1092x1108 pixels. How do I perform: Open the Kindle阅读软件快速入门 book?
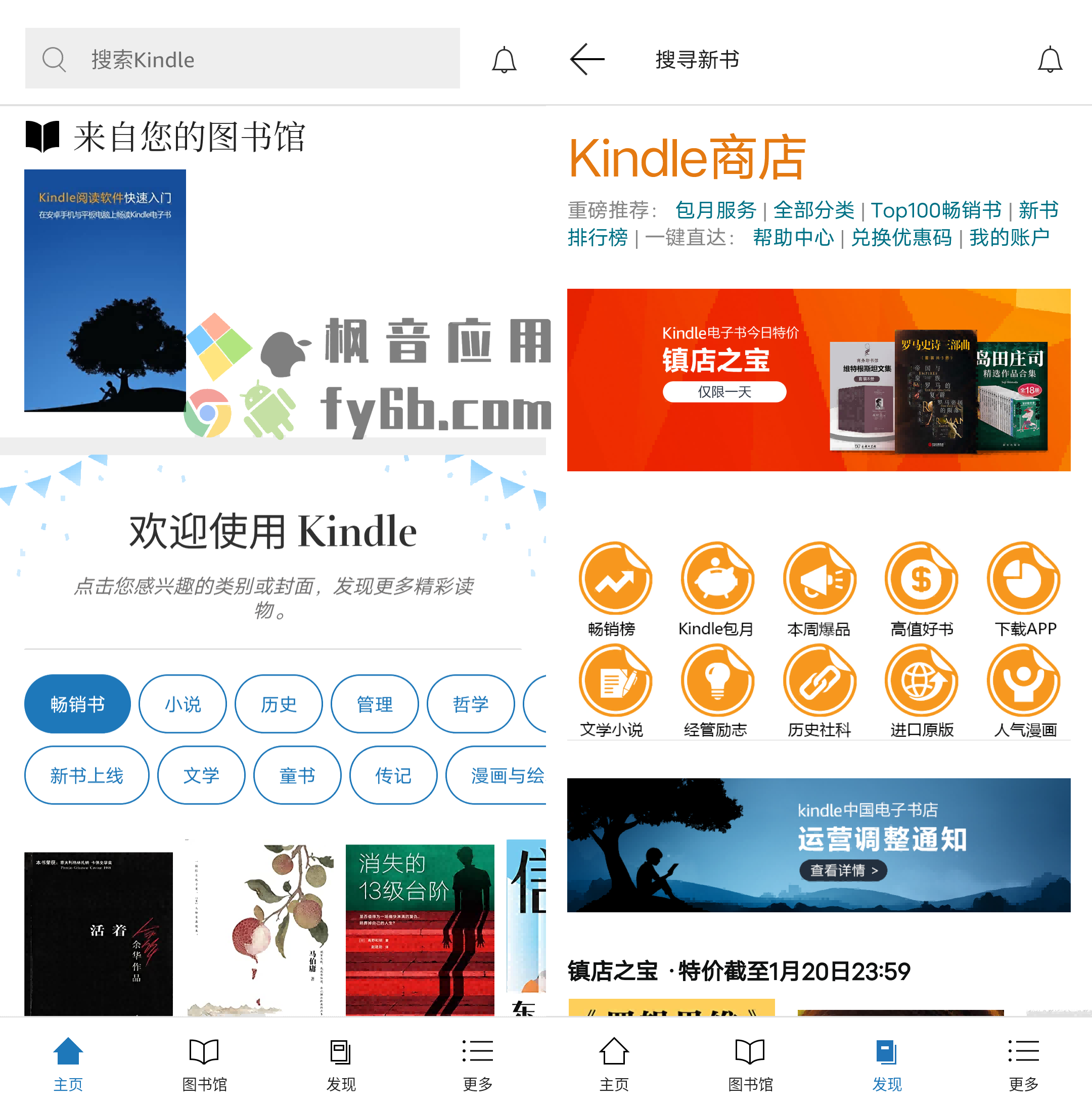(105, 290)
